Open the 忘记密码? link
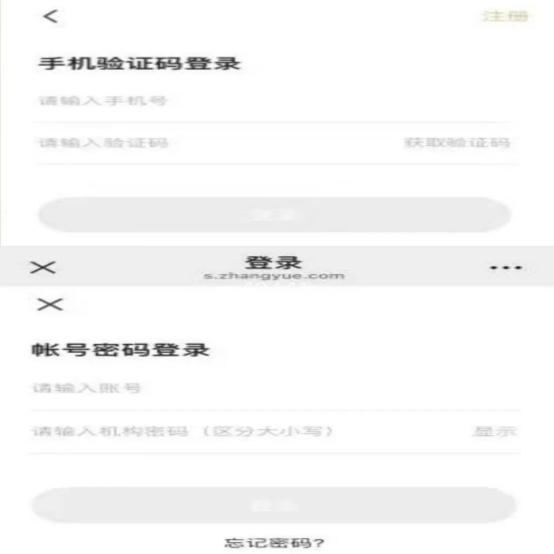Image resolution: width=554 pixels, height=554 pixels. pyautogui.click(x=274, y=542)
